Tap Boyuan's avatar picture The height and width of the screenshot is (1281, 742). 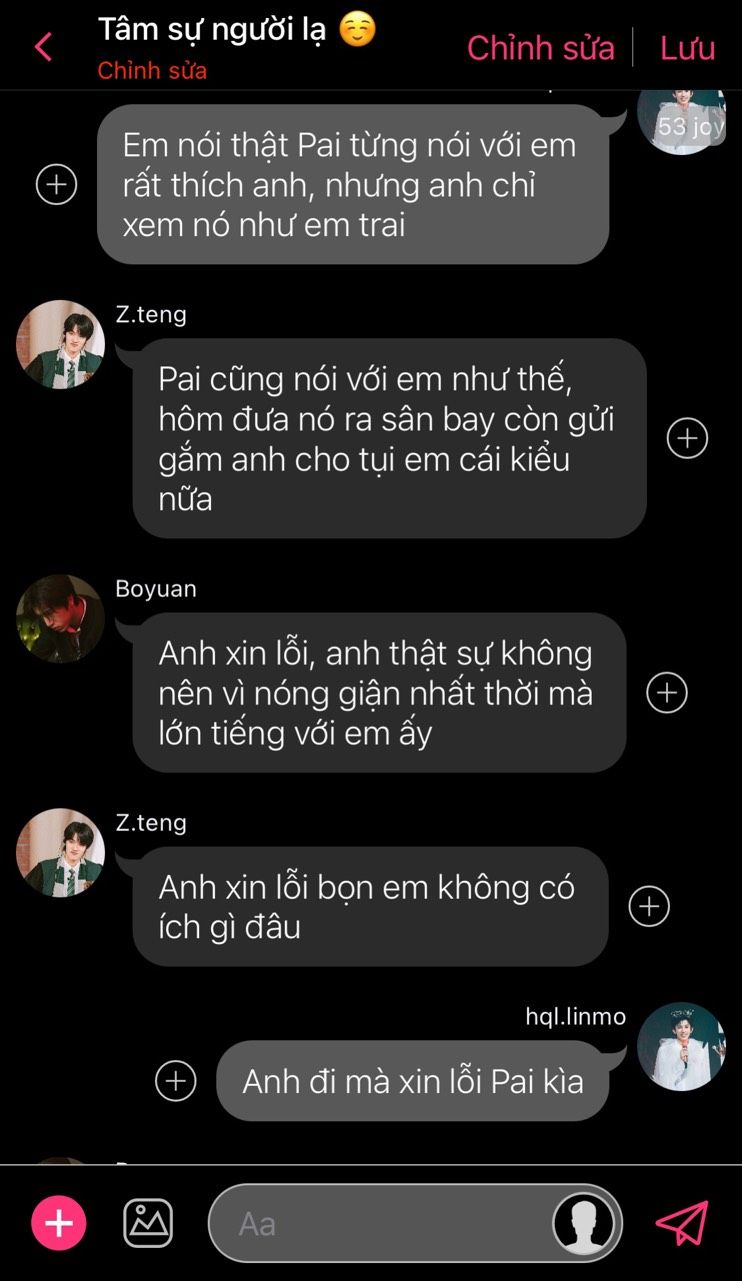[60, 618]
